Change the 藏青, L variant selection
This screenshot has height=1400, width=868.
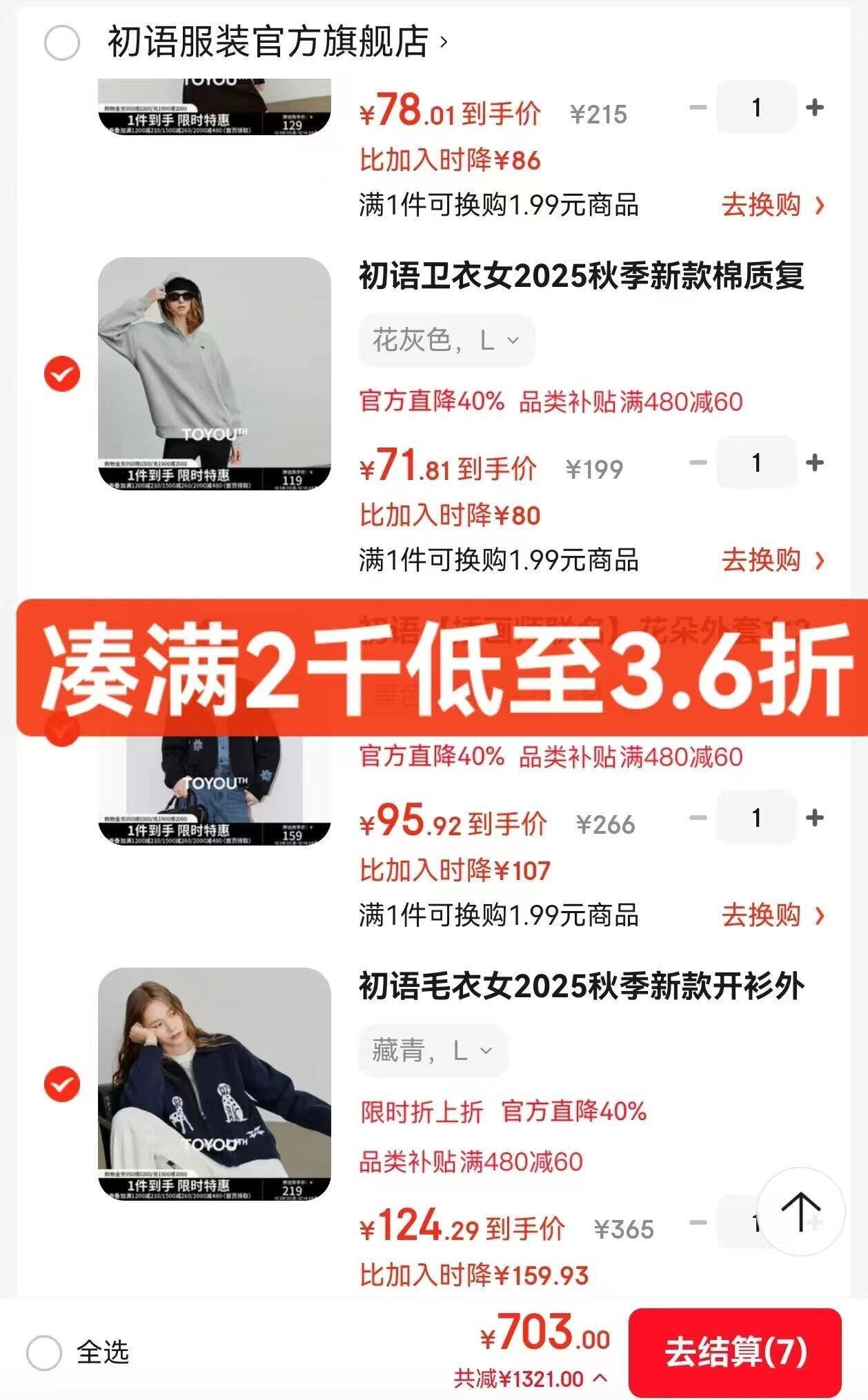tap(433, 1051)
